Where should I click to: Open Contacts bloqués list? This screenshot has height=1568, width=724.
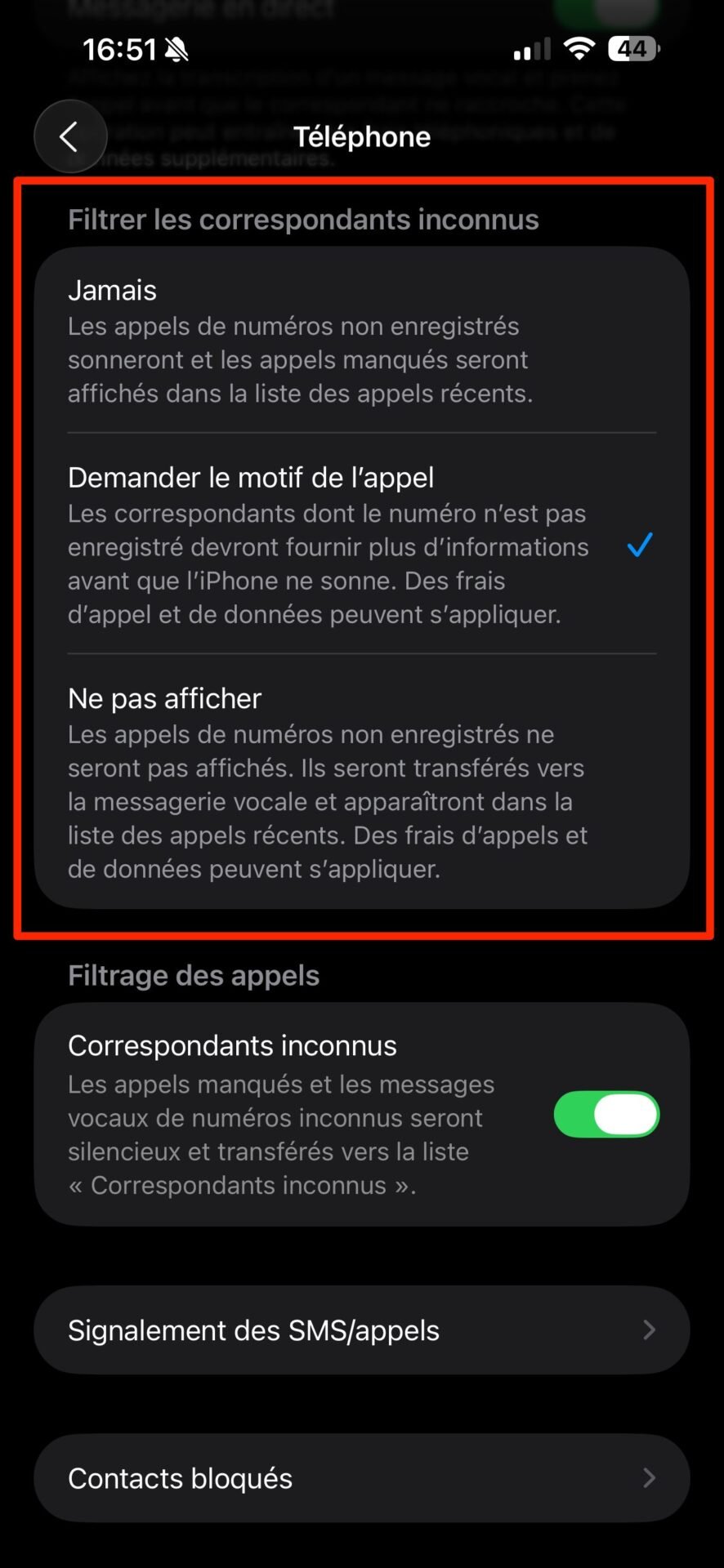(362, 1478)
